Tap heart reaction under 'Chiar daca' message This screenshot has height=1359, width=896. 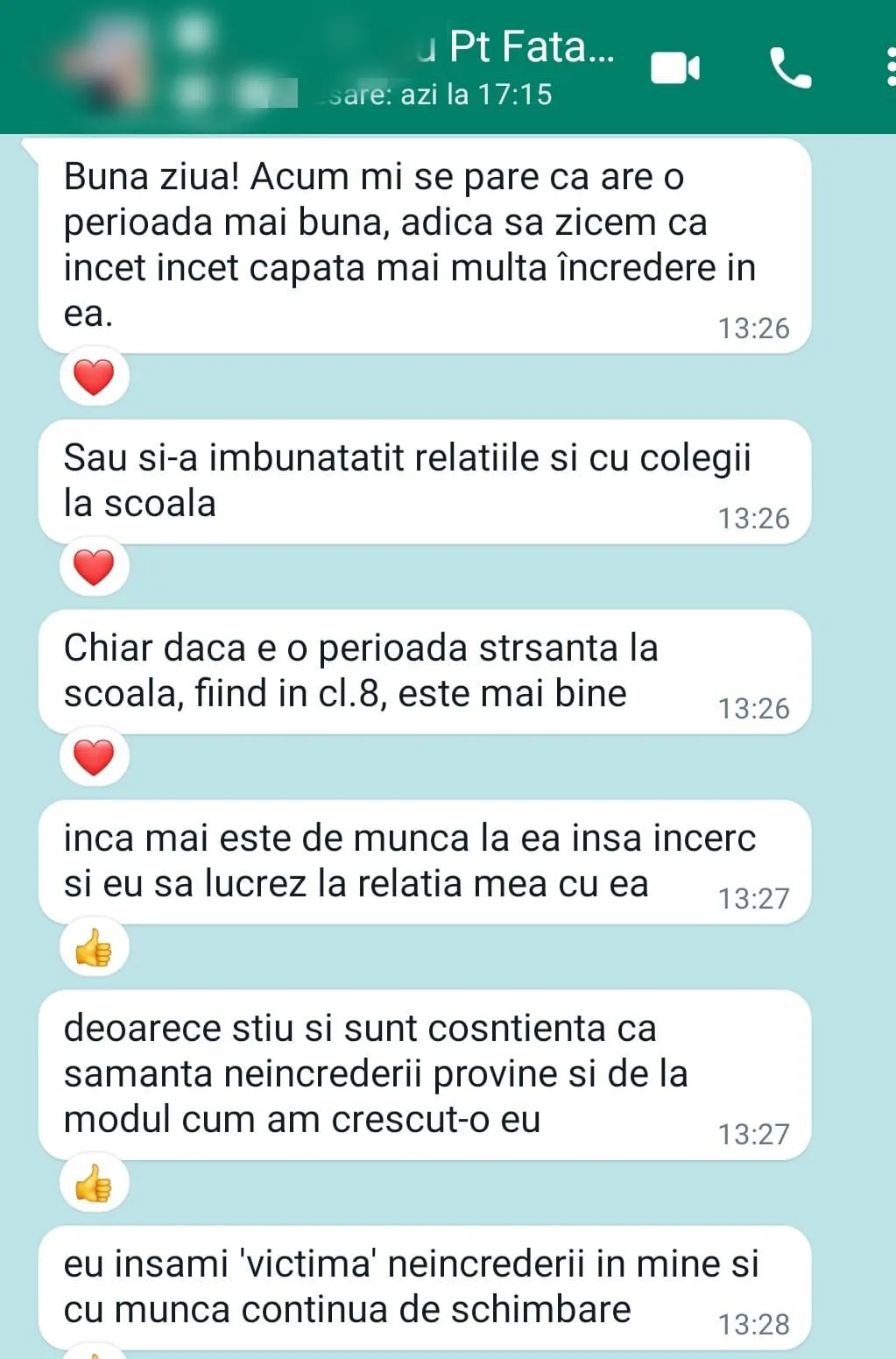tap(94, 758)
